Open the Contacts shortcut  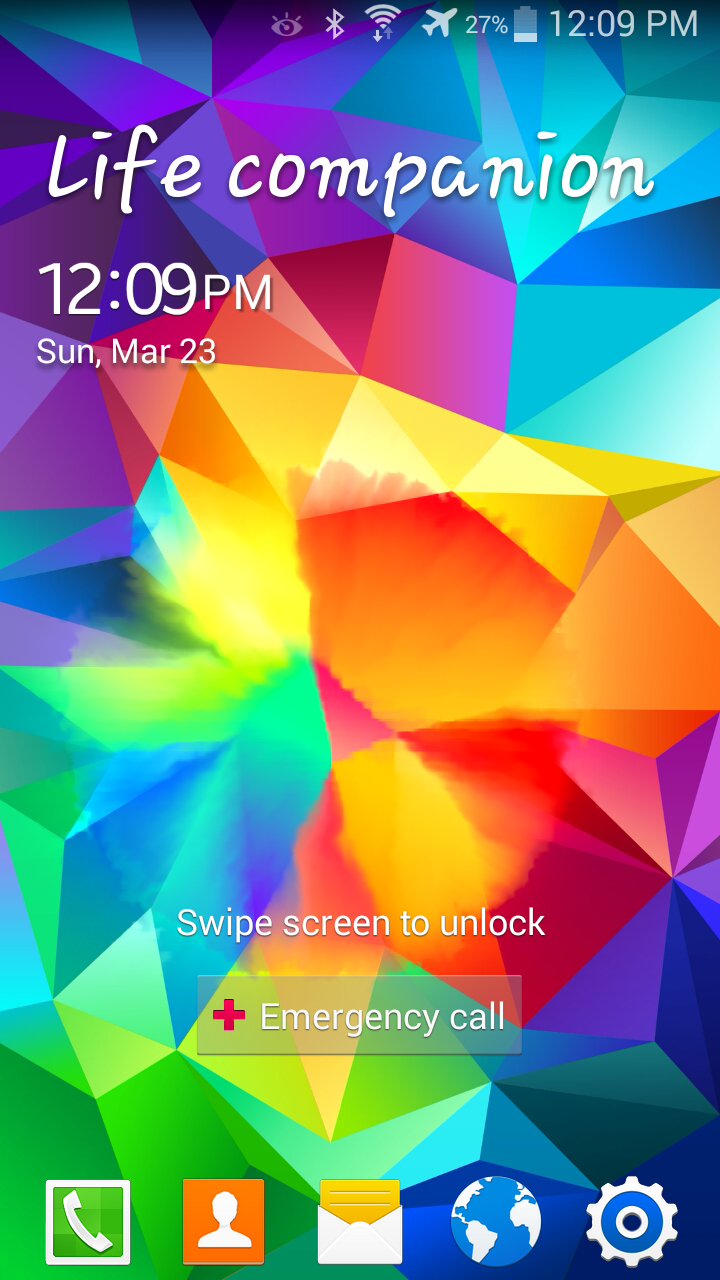coord(224,1222)
